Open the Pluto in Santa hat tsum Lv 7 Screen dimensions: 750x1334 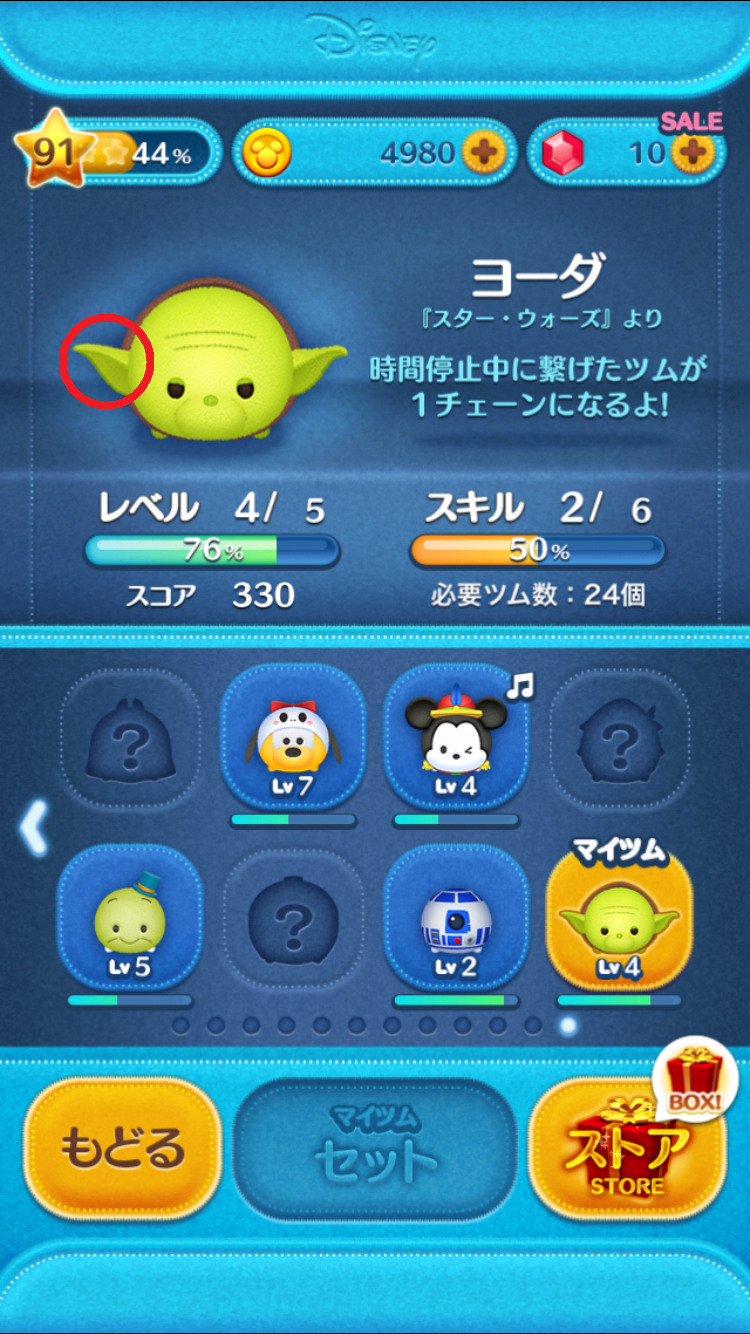tap(293, 737)
